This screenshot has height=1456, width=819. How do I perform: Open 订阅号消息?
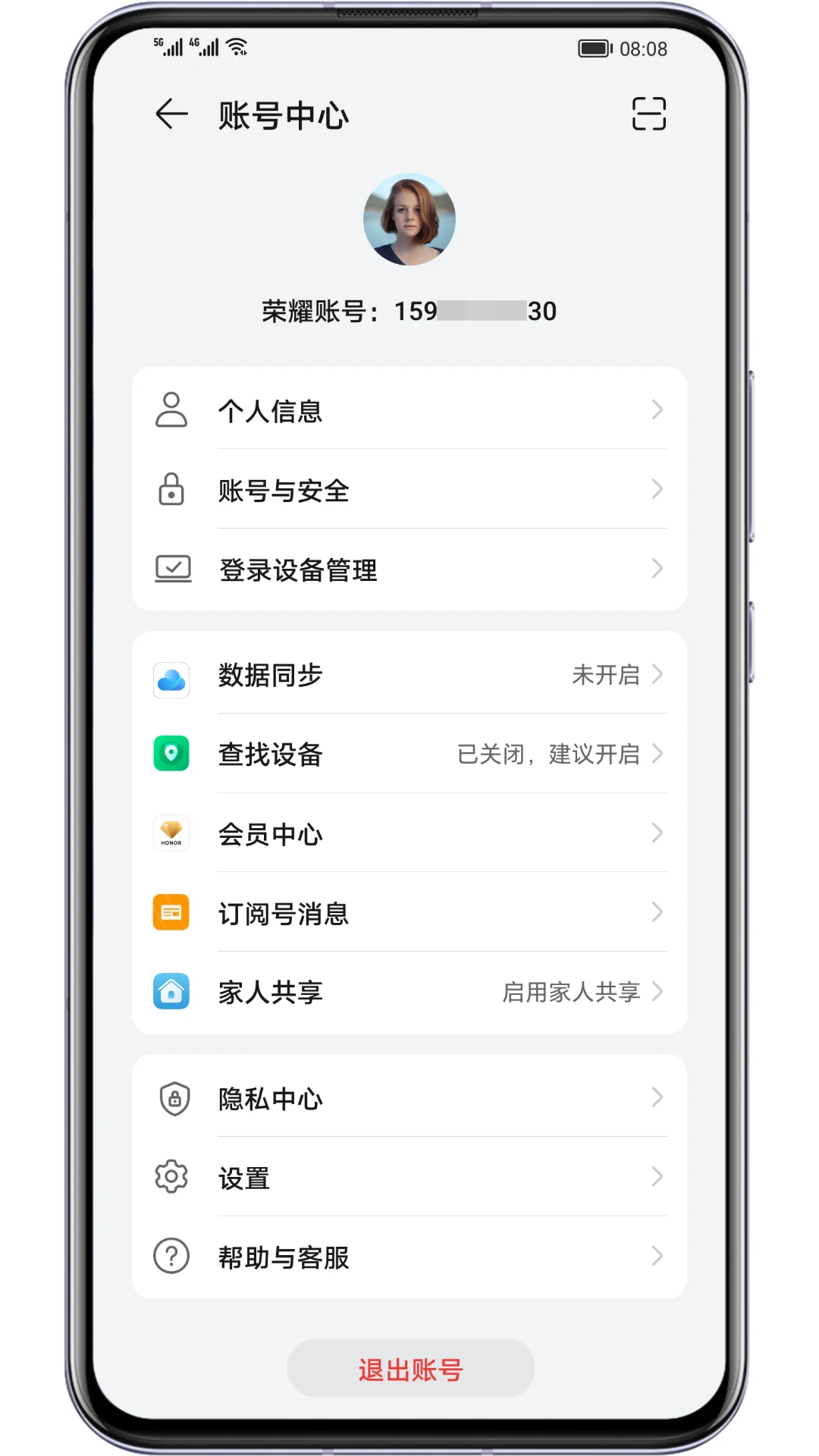409,913
